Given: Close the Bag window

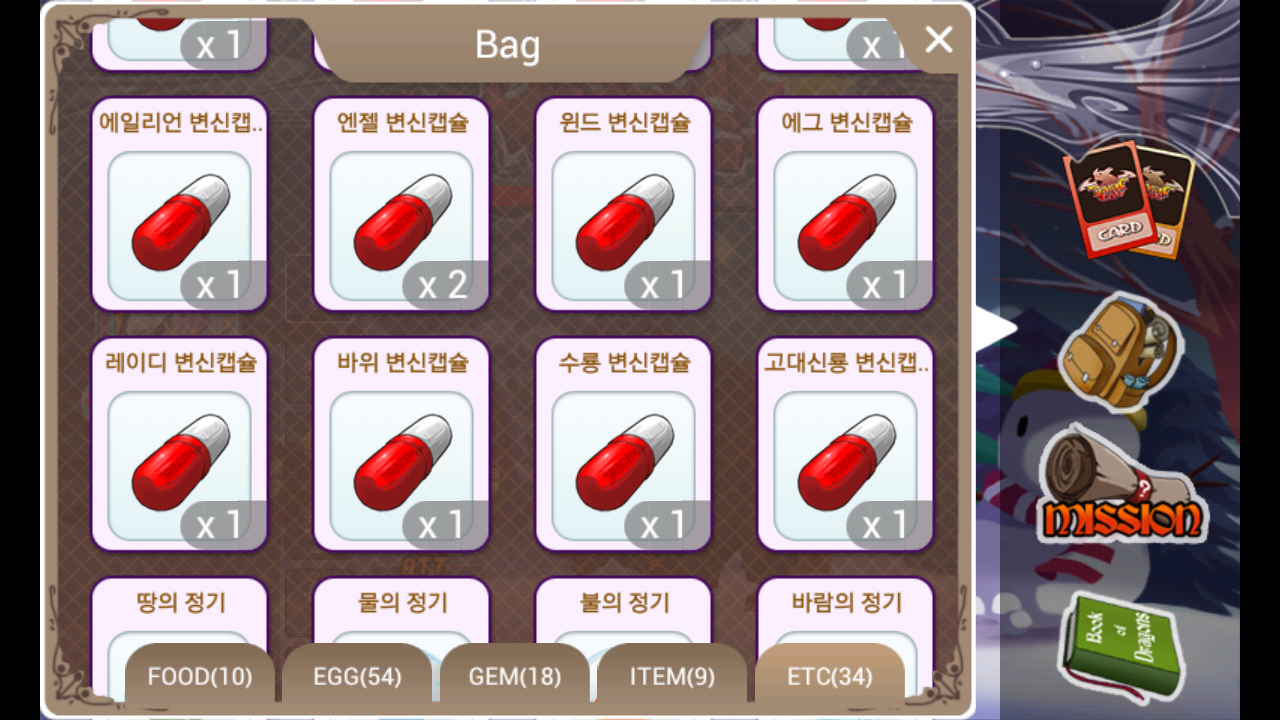Looking at the screenshot, I should point(938,40).
